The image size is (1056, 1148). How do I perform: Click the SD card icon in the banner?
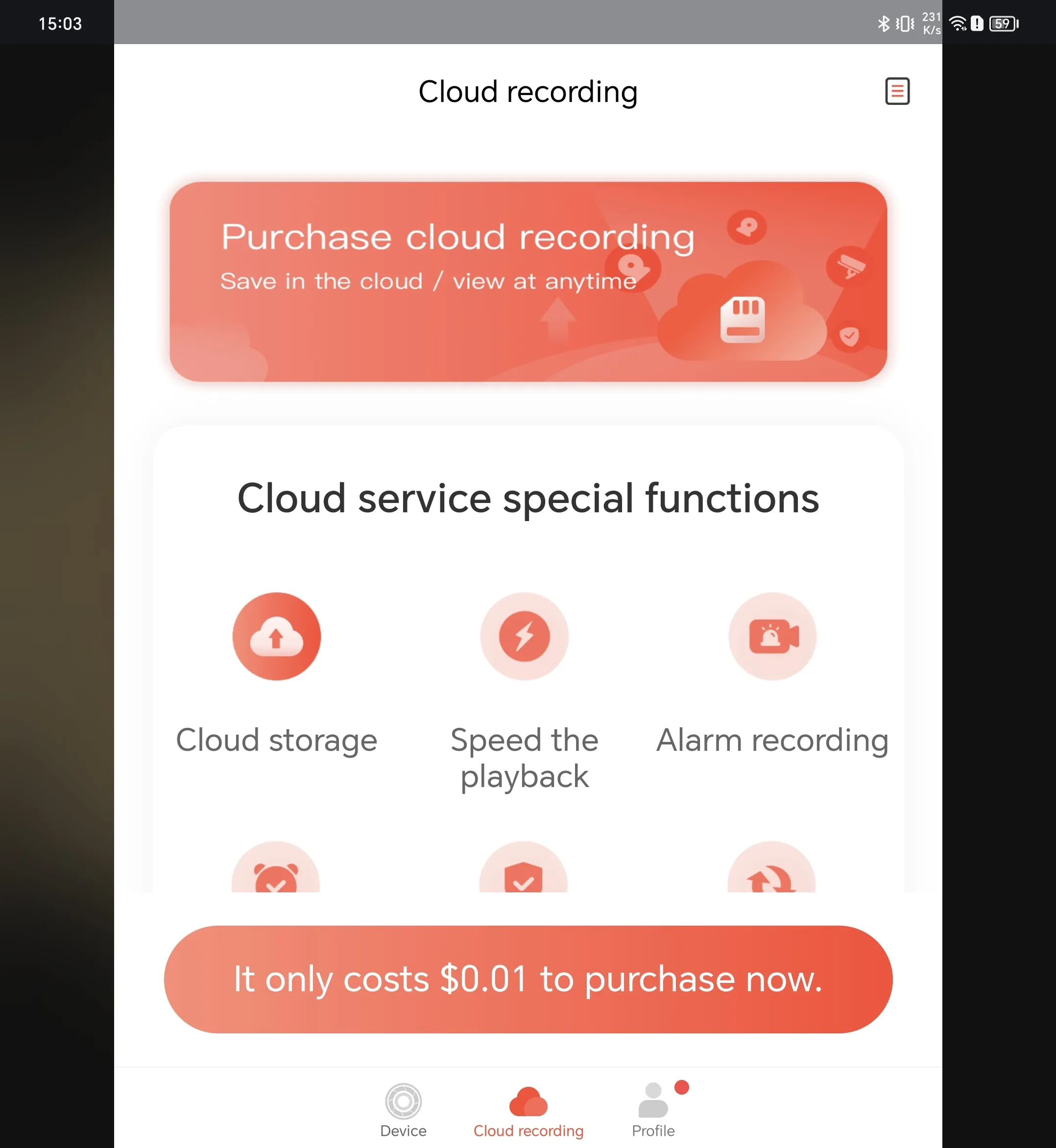(x=743, y=319)
